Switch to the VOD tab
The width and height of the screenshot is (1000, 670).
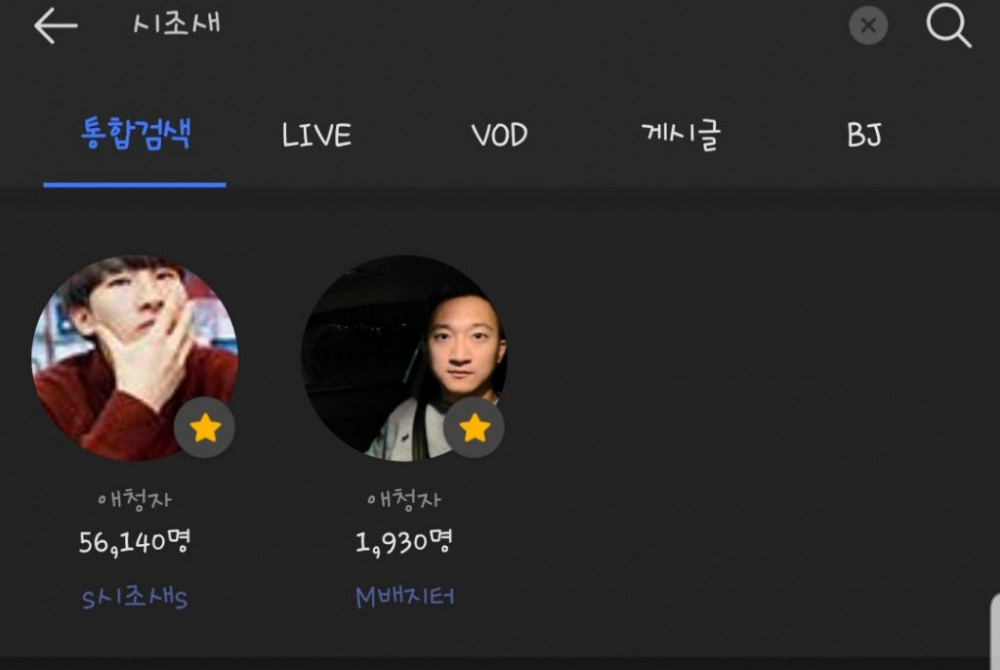(x=499, y=135)
